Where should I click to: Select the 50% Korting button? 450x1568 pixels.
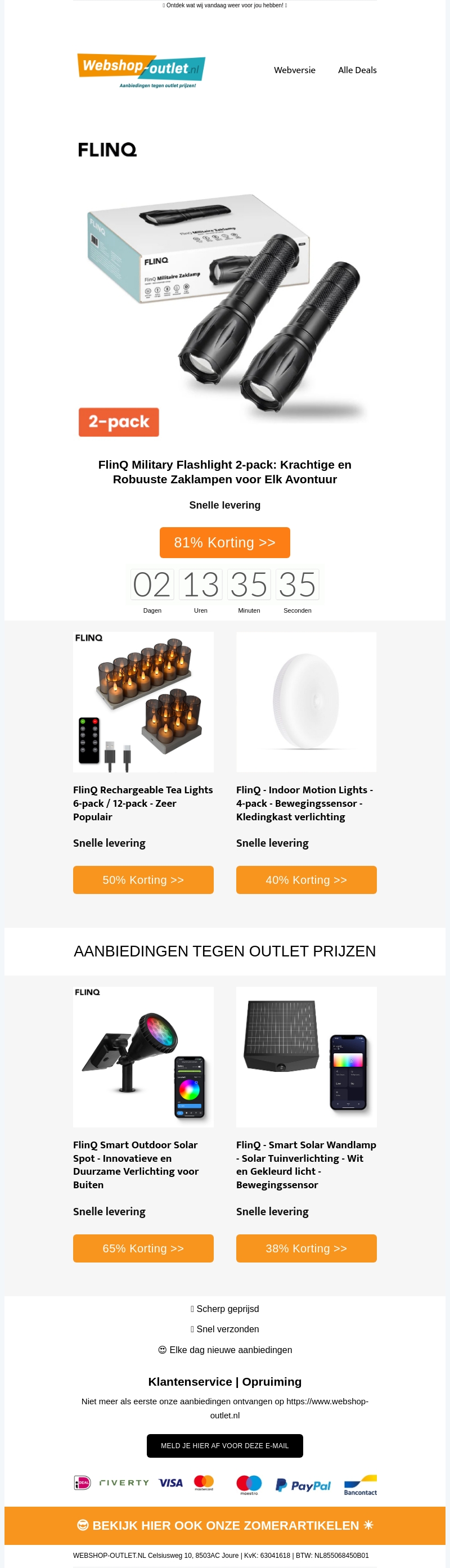[x=143, y=879]
